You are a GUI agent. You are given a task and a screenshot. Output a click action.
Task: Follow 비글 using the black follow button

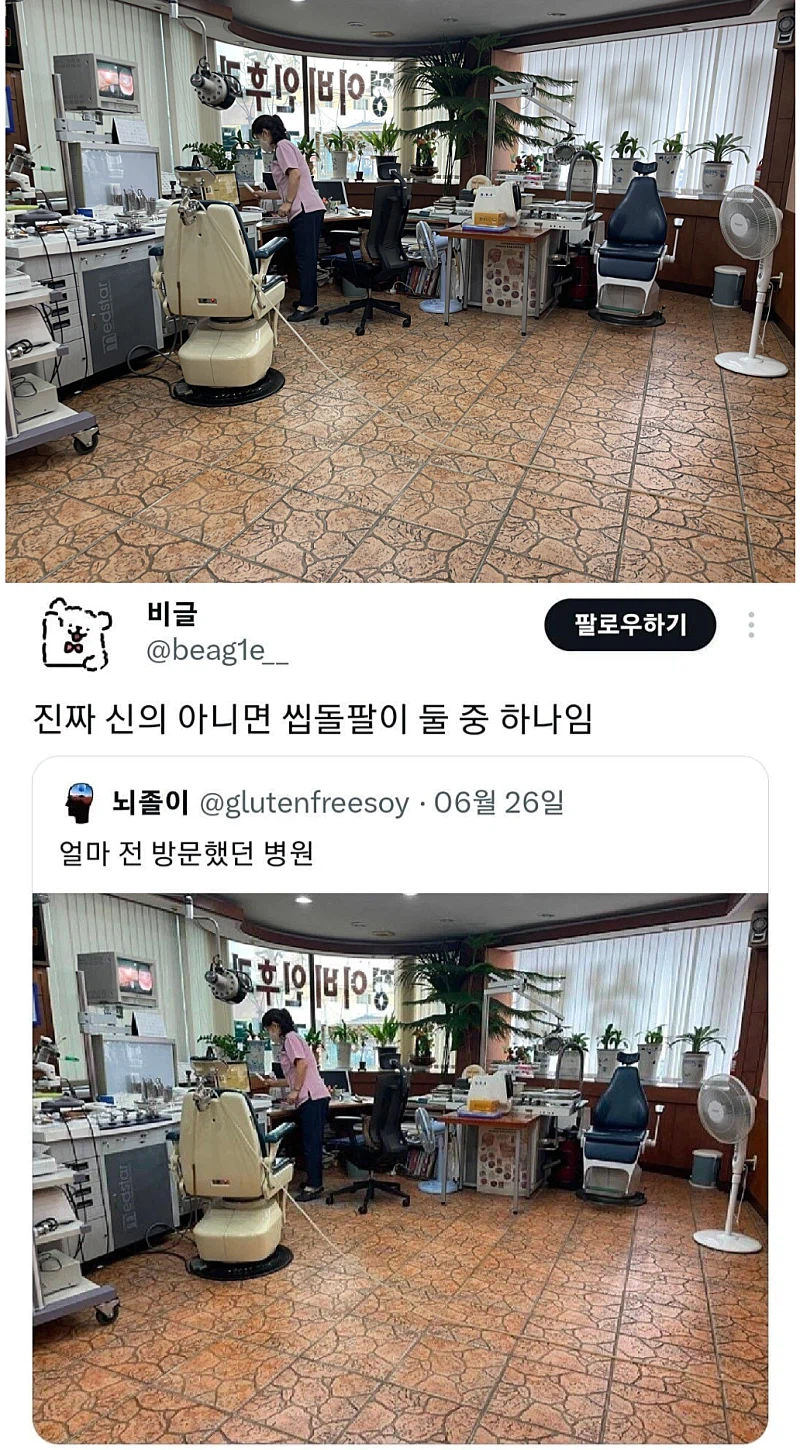click(630, 622)
